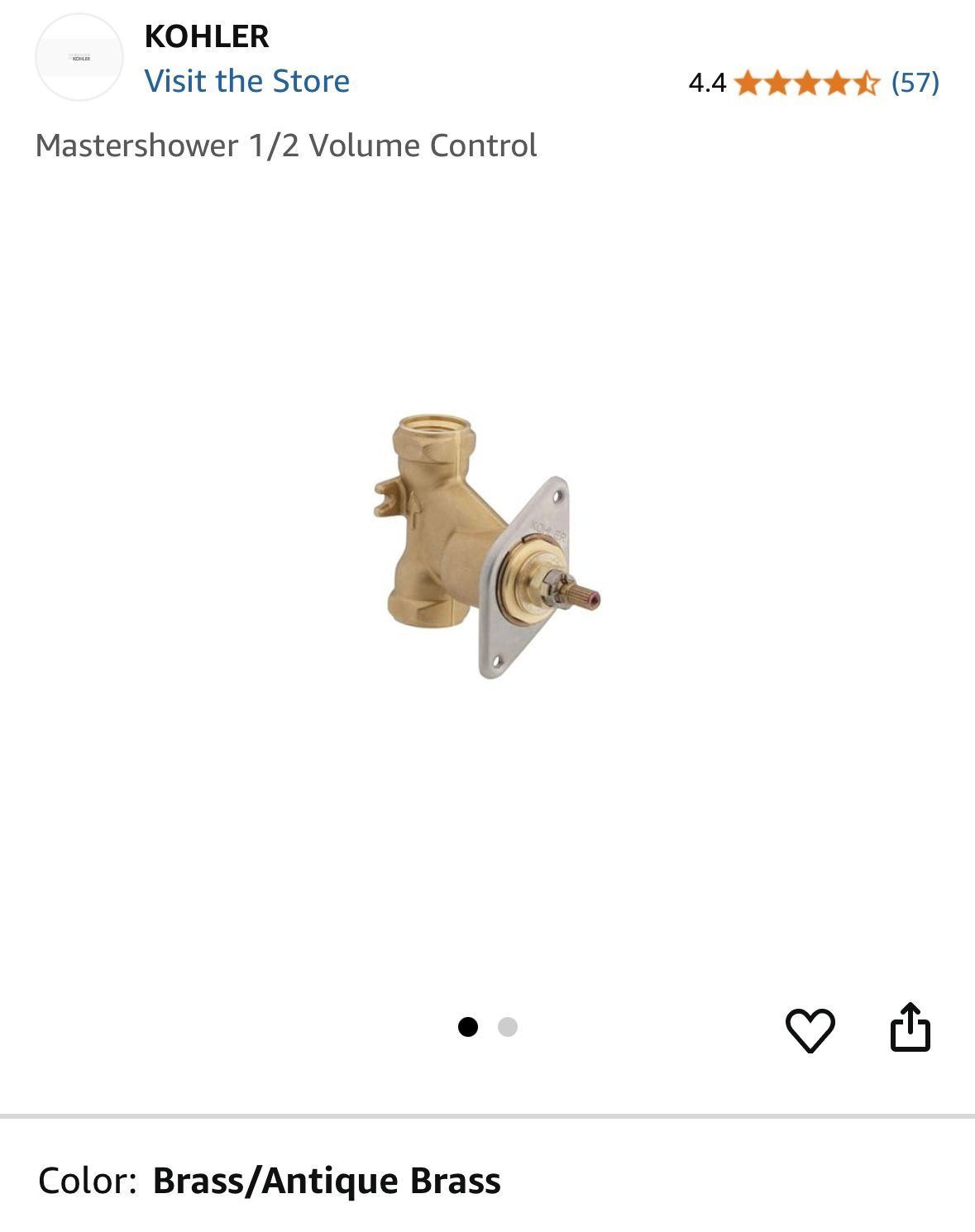Select the half-filled fifth star
Image resolution: width=975 pixels, height=1232 pixels.
867,83
